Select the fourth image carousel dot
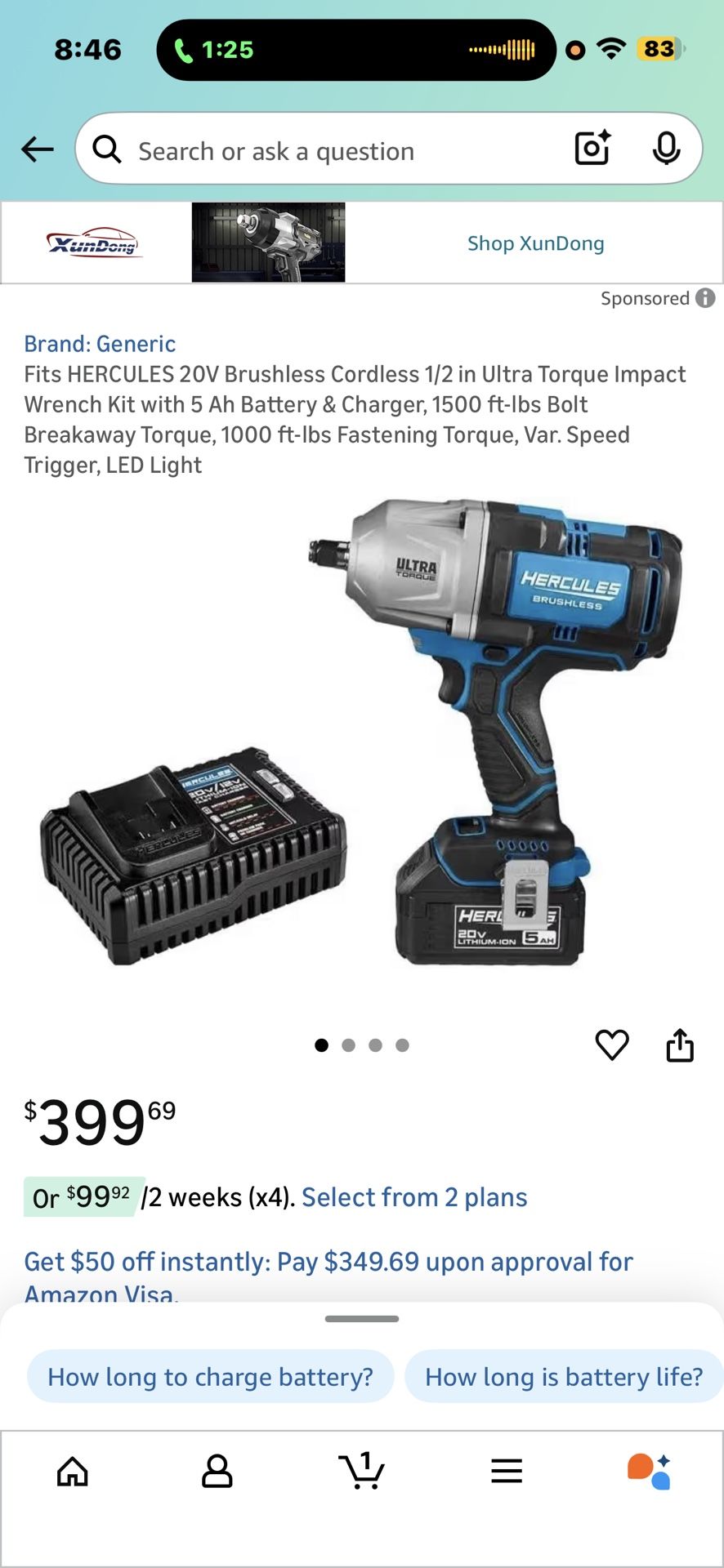The image size is (724, 1568). pos(401,1045)
